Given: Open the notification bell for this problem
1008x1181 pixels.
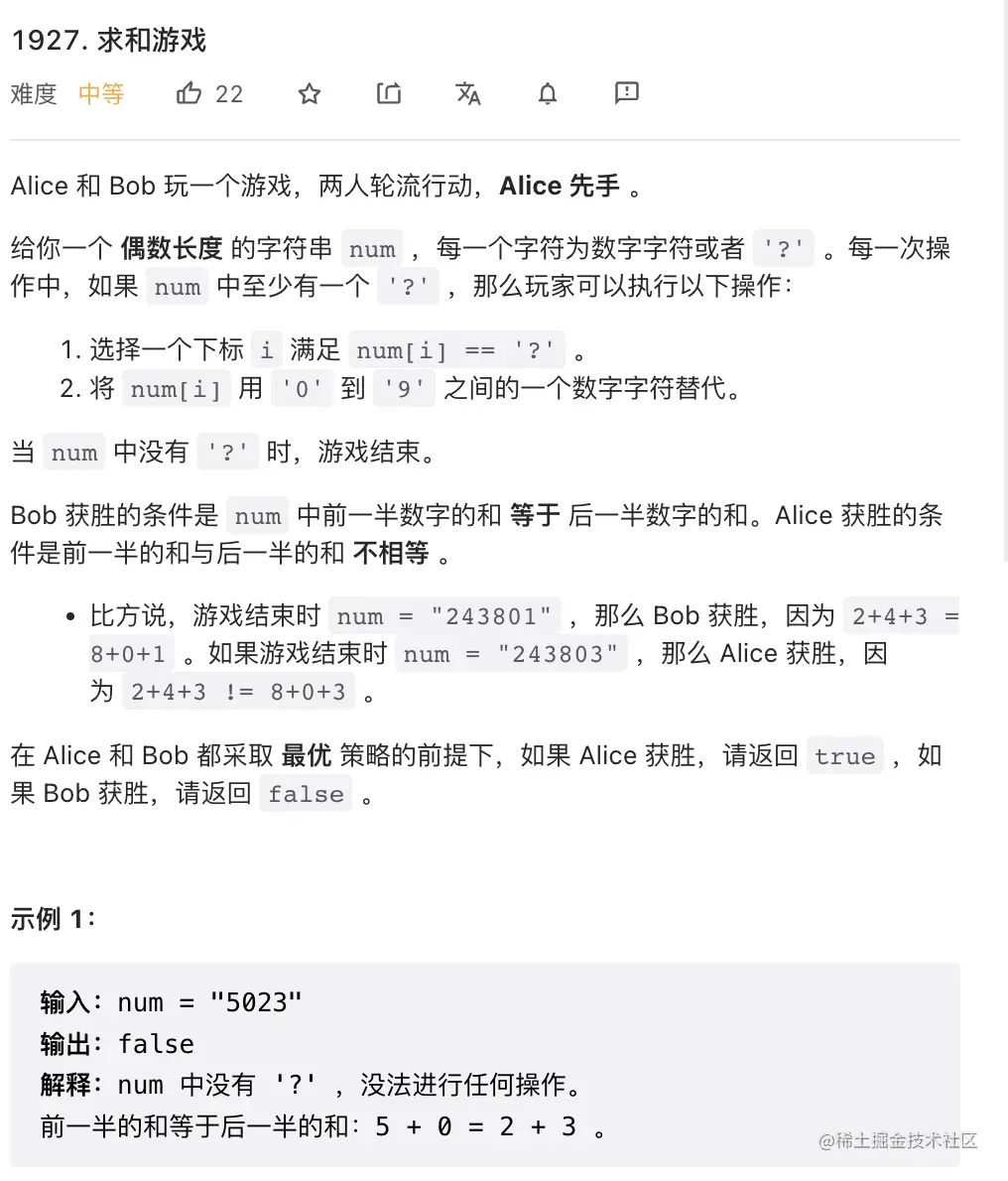Looking at the screenshot, I should click(x=548, y=93).
